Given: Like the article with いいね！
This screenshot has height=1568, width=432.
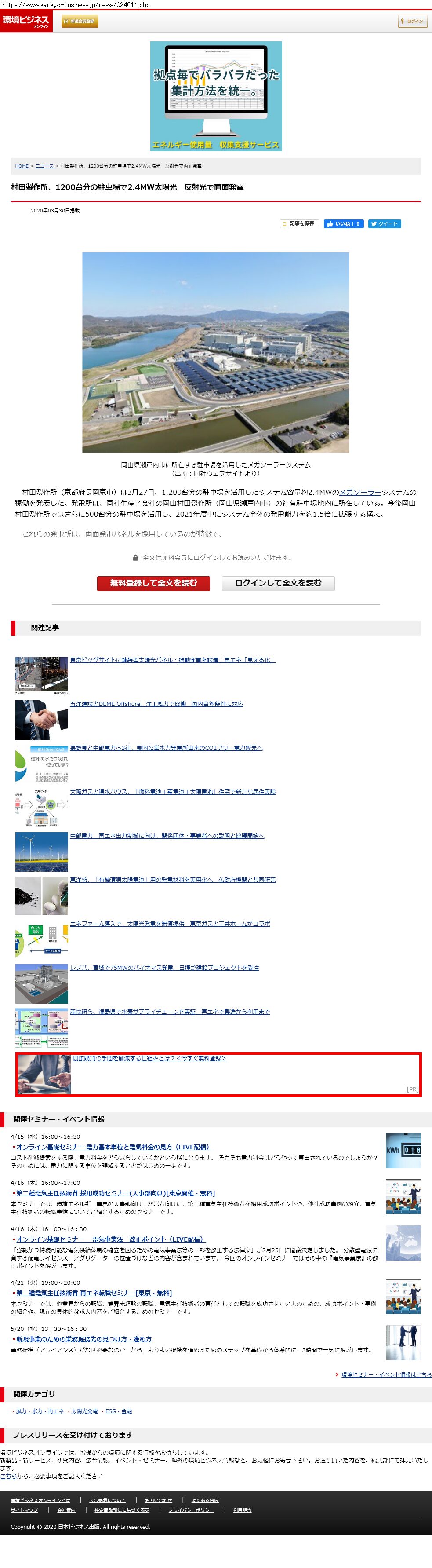Looking at the screenshot, I should coord(343,224).
